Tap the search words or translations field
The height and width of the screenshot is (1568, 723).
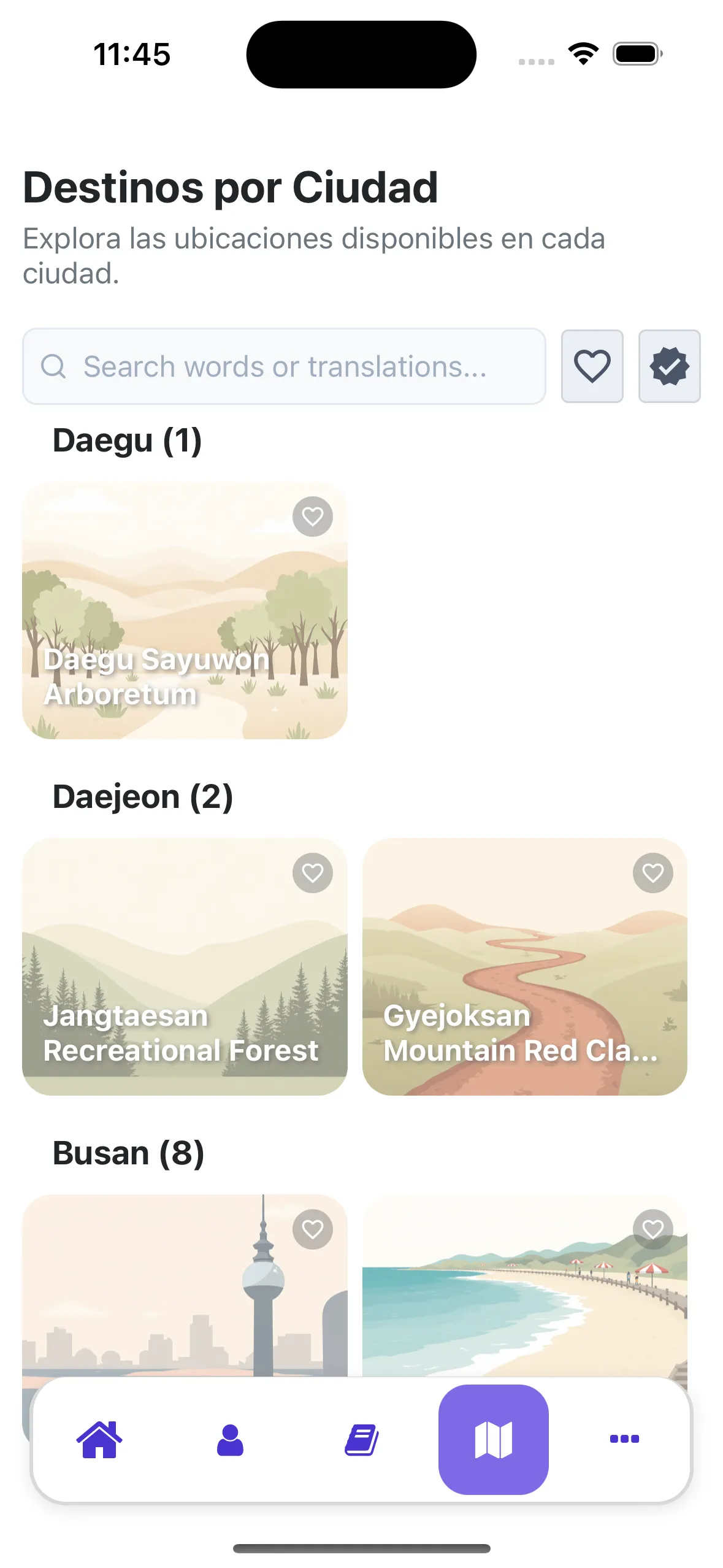click(x=284, y=366)
